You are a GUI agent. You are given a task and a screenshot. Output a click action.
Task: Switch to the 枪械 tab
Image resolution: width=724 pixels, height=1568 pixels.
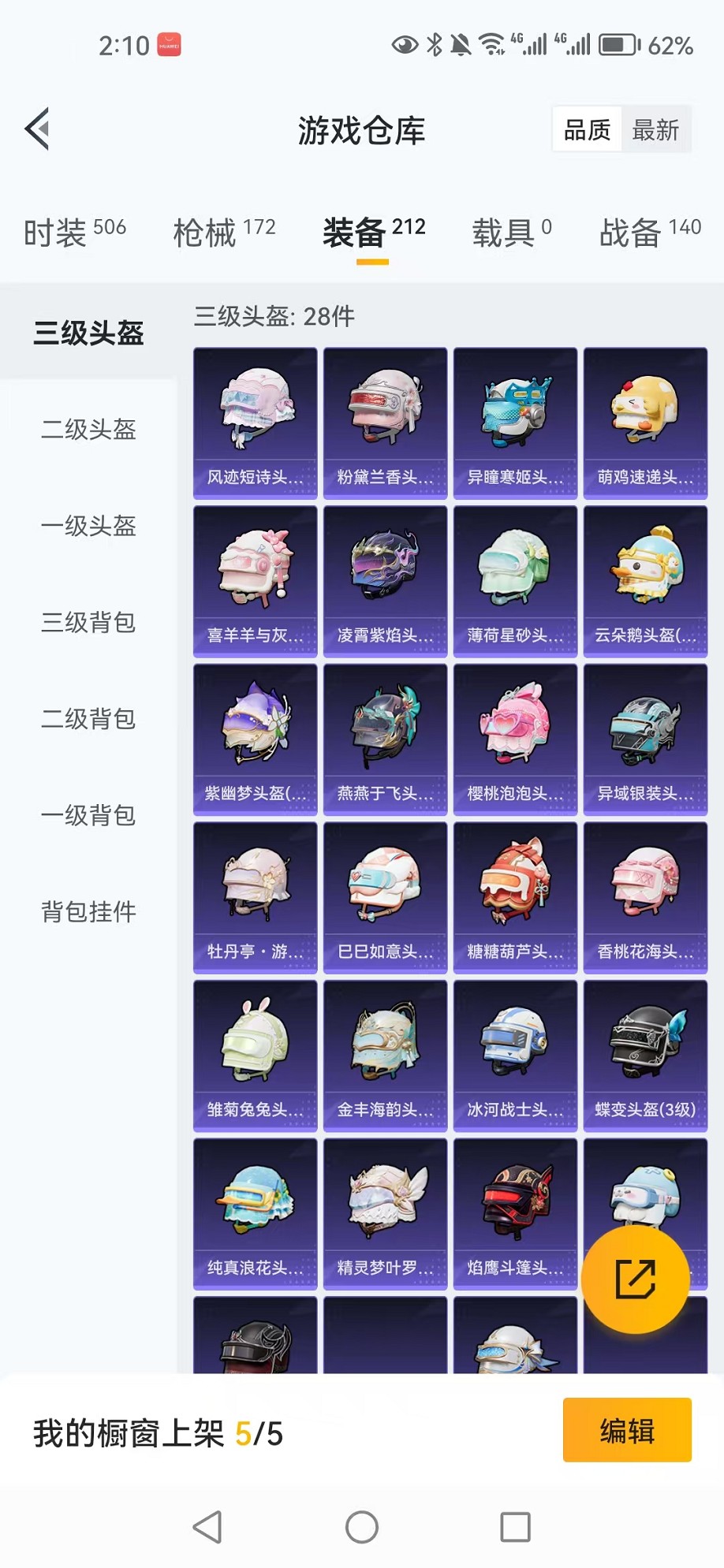tap(224, 232)
